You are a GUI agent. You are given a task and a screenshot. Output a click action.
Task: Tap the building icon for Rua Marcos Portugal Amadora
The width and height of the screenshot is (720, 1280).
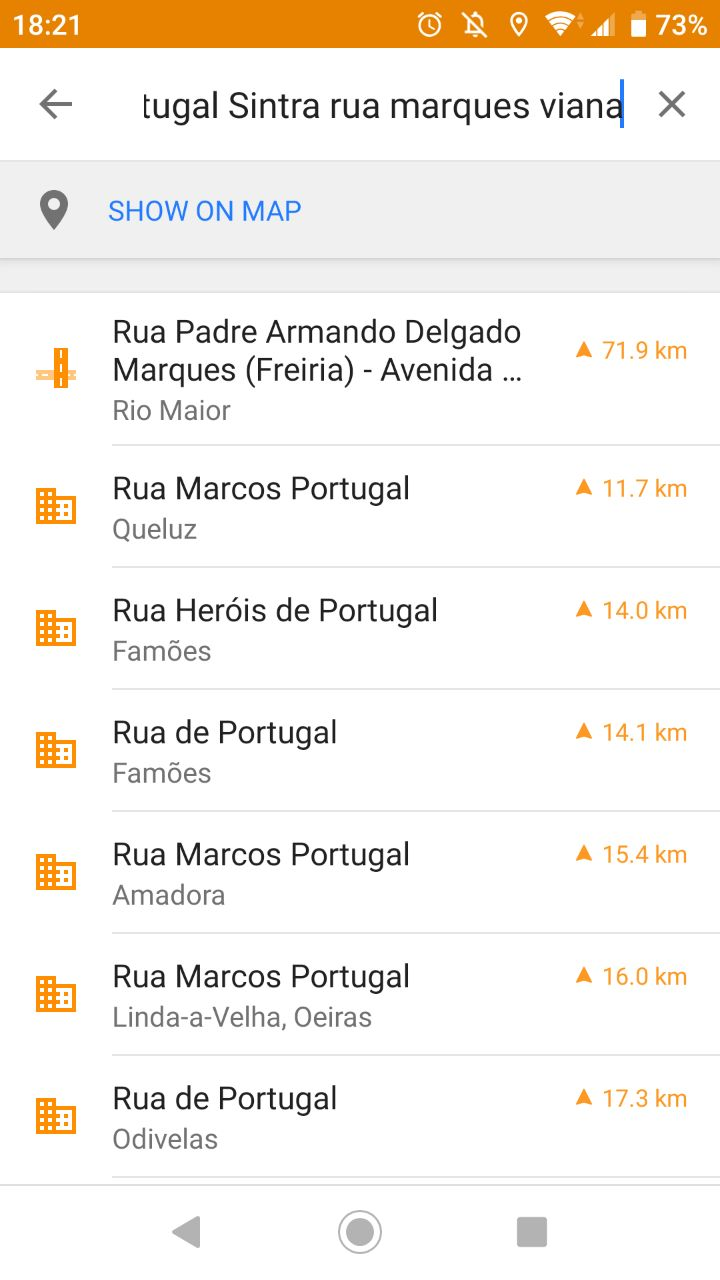coord(55,872)
